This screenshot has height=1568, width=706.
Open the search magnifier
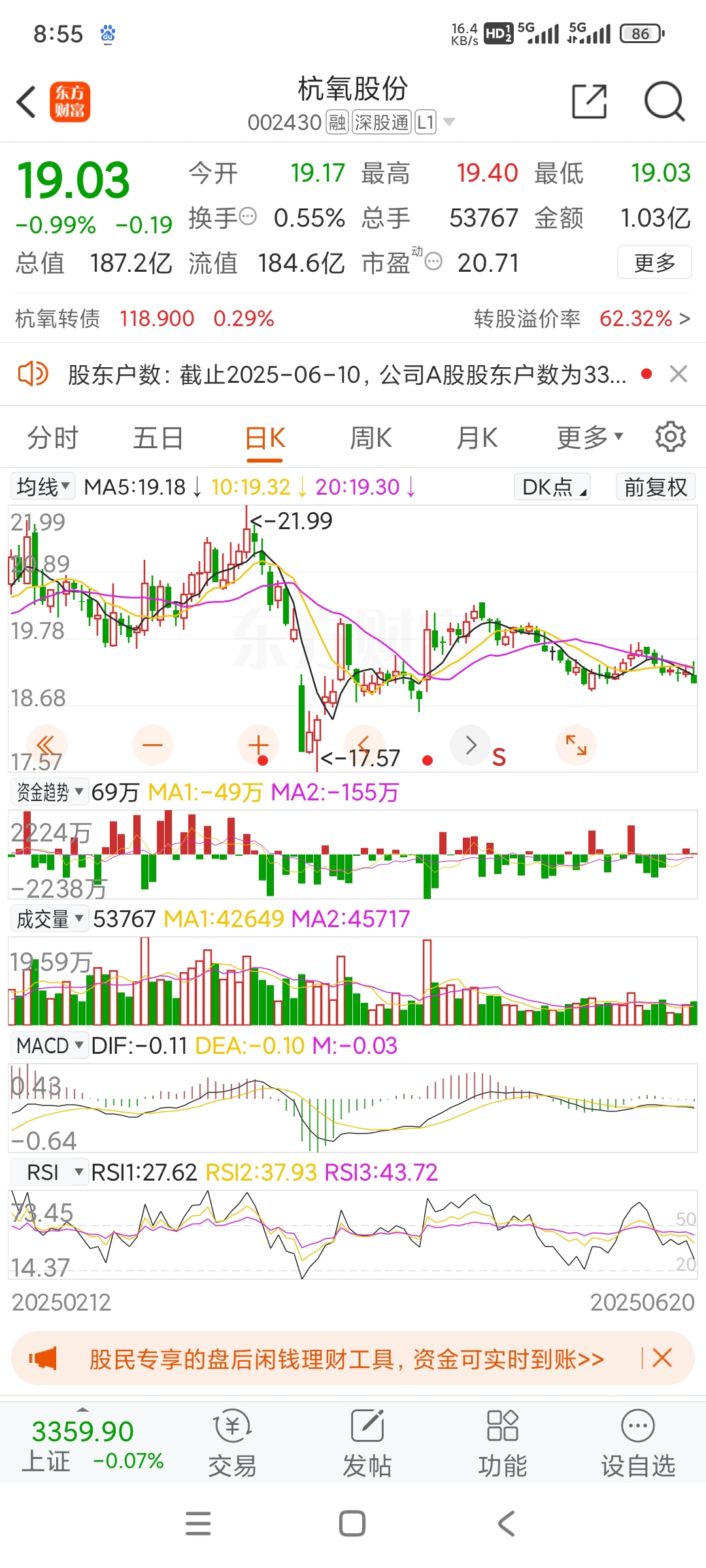coord(664,102)
